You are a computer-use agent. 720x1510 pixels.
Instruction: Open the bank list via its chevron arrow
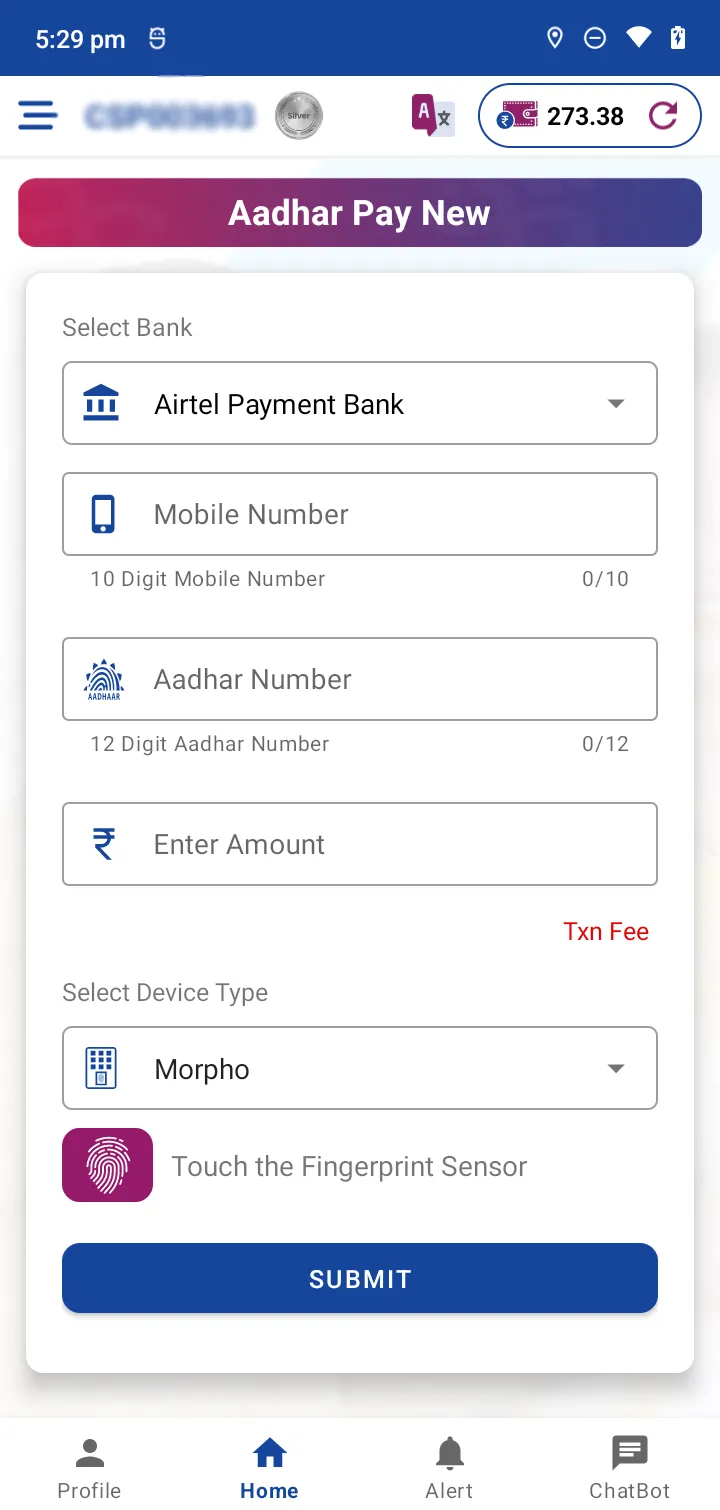click(x=615, y=403)
